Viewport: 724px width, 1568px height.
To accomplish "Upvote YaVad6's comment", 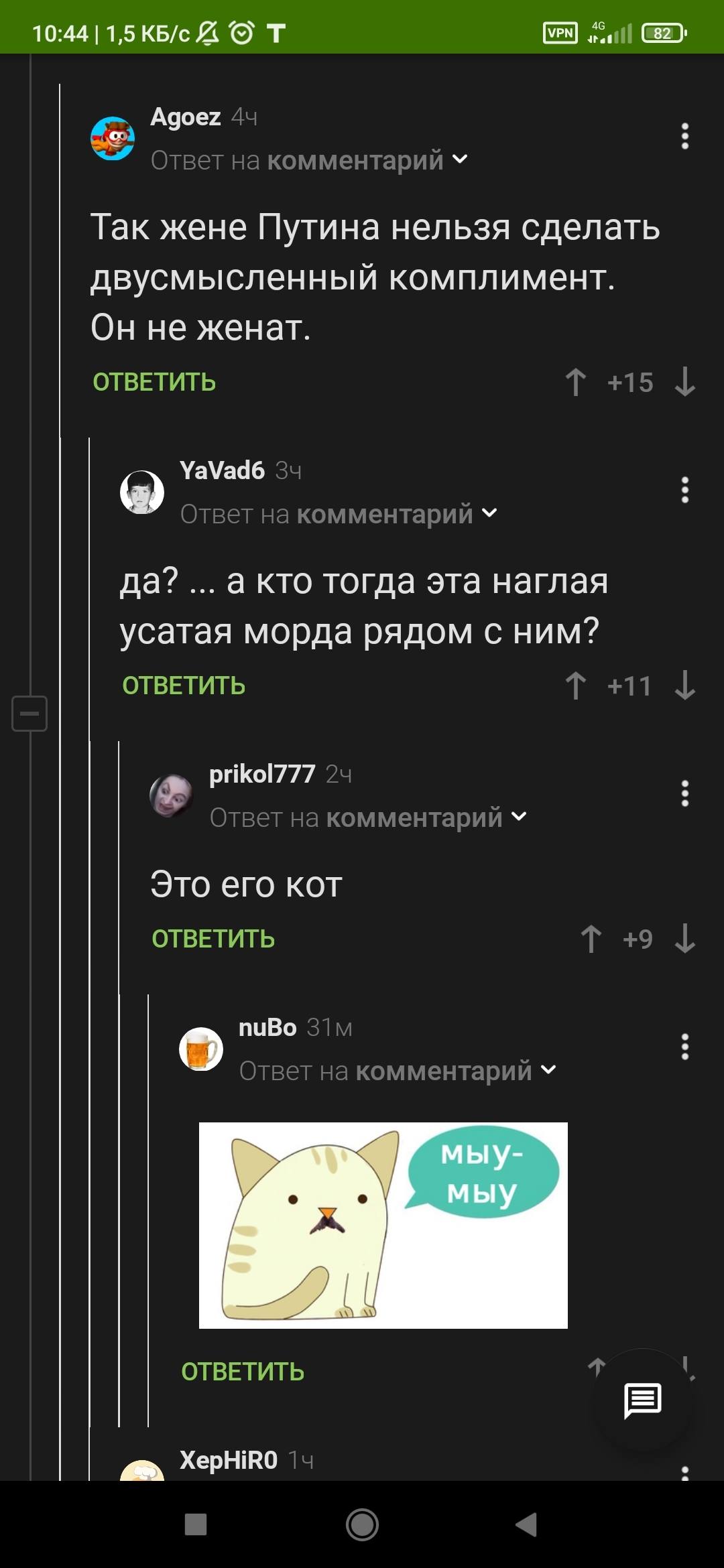I will tap(575, 685).
